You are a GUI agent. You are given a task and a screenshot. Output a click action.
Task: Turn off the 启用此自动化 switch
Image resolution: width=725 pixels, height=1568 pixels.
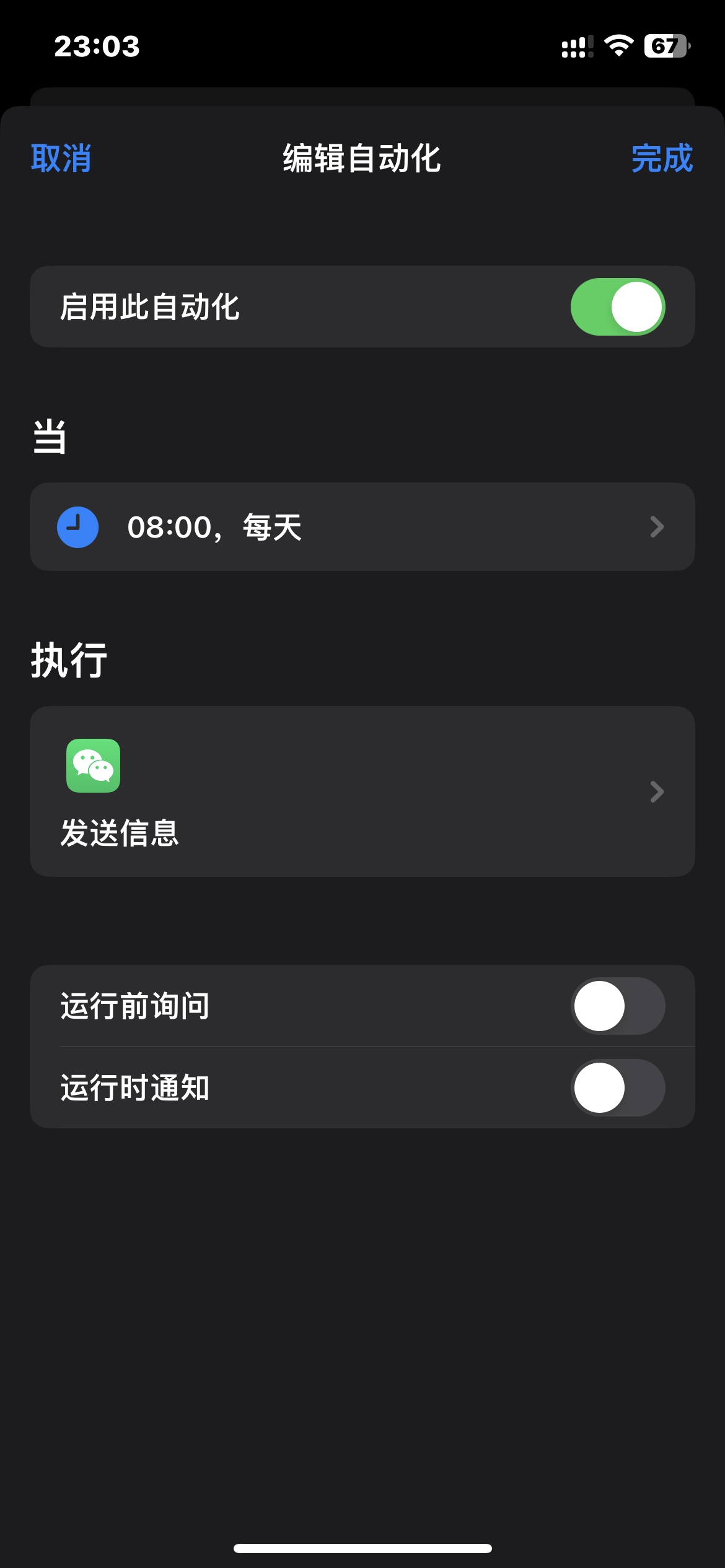617,307
